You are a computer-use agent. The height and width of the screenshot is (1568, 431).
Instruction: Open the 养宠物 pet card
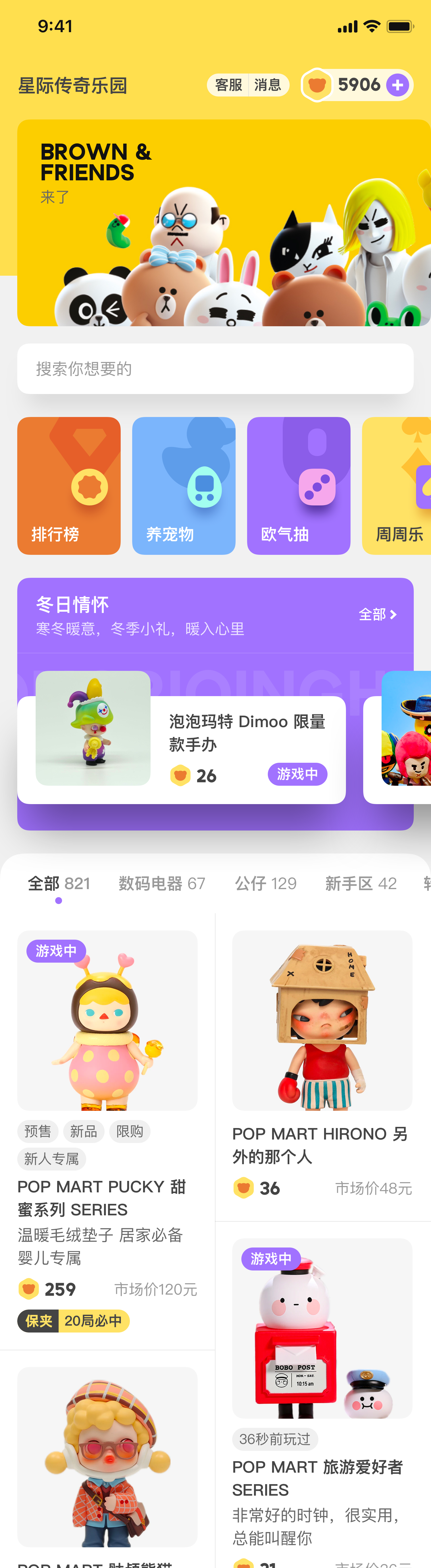tap(184, 486)
